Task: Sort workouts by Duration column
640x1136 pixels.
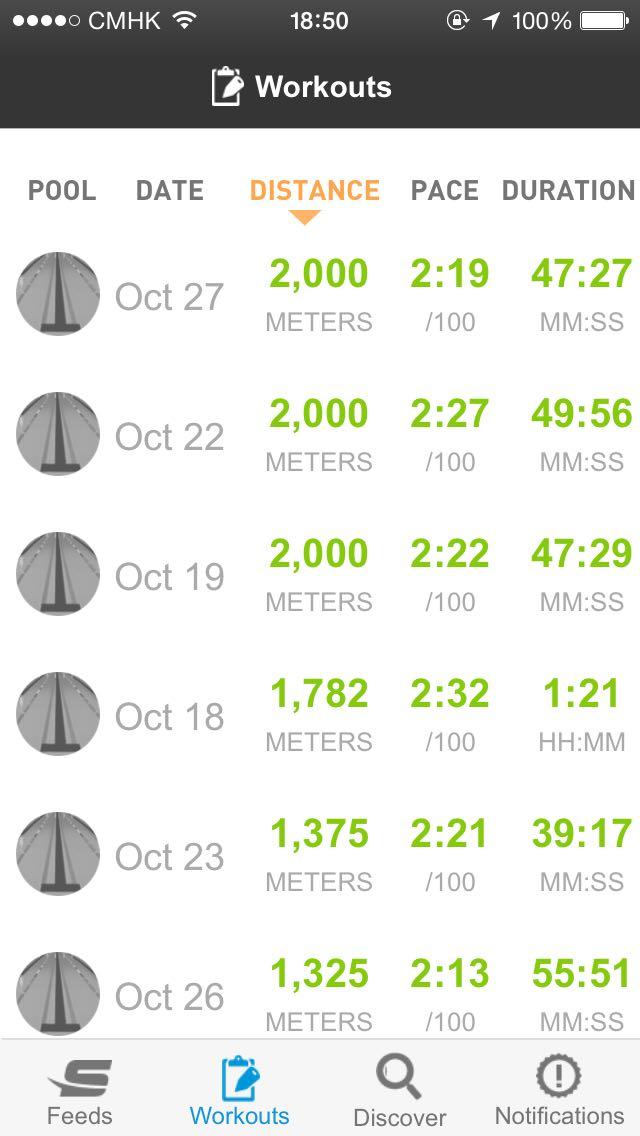Action: pos(568,190)
